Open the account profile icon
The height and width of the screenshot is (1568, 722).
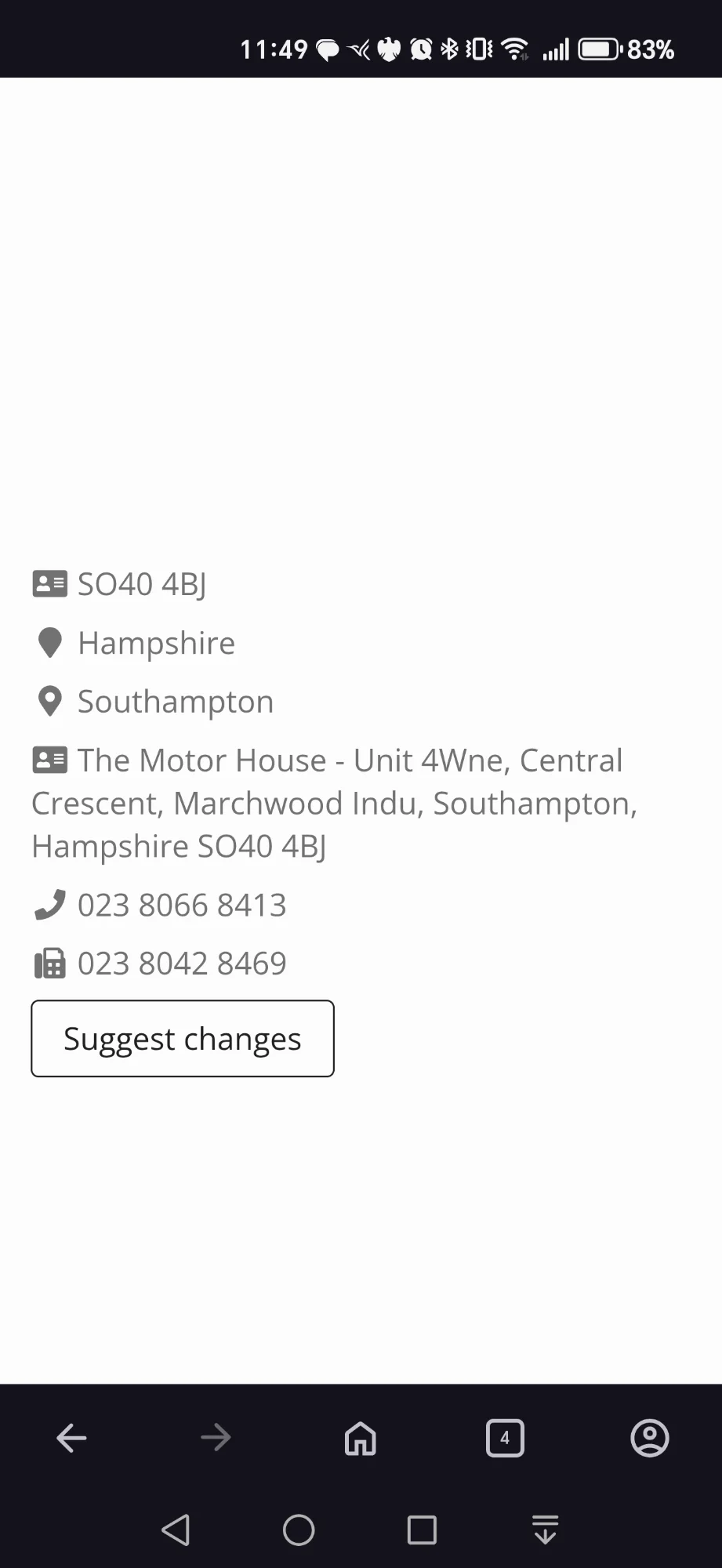(x=650, y=1438)
